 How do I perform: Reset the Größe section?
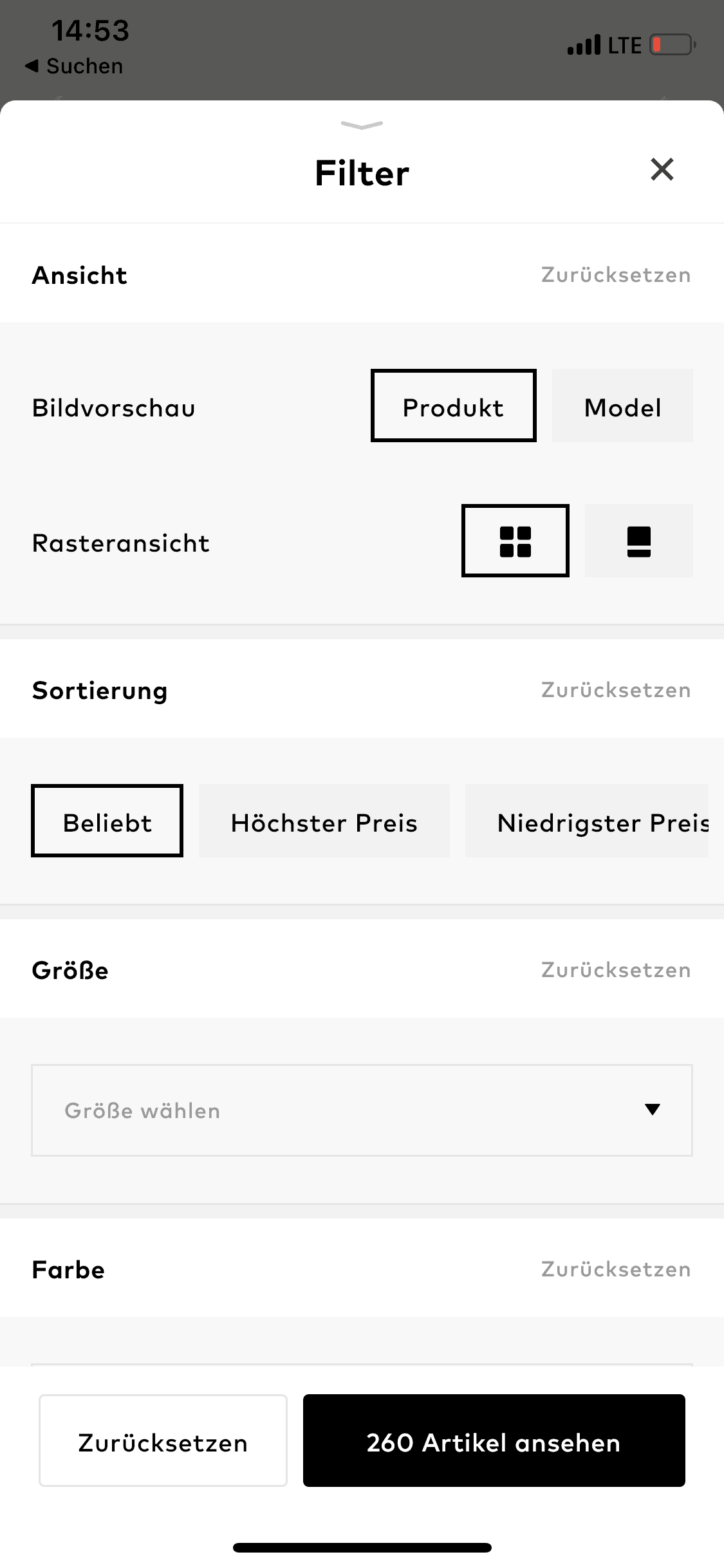[x=615, y=970]
